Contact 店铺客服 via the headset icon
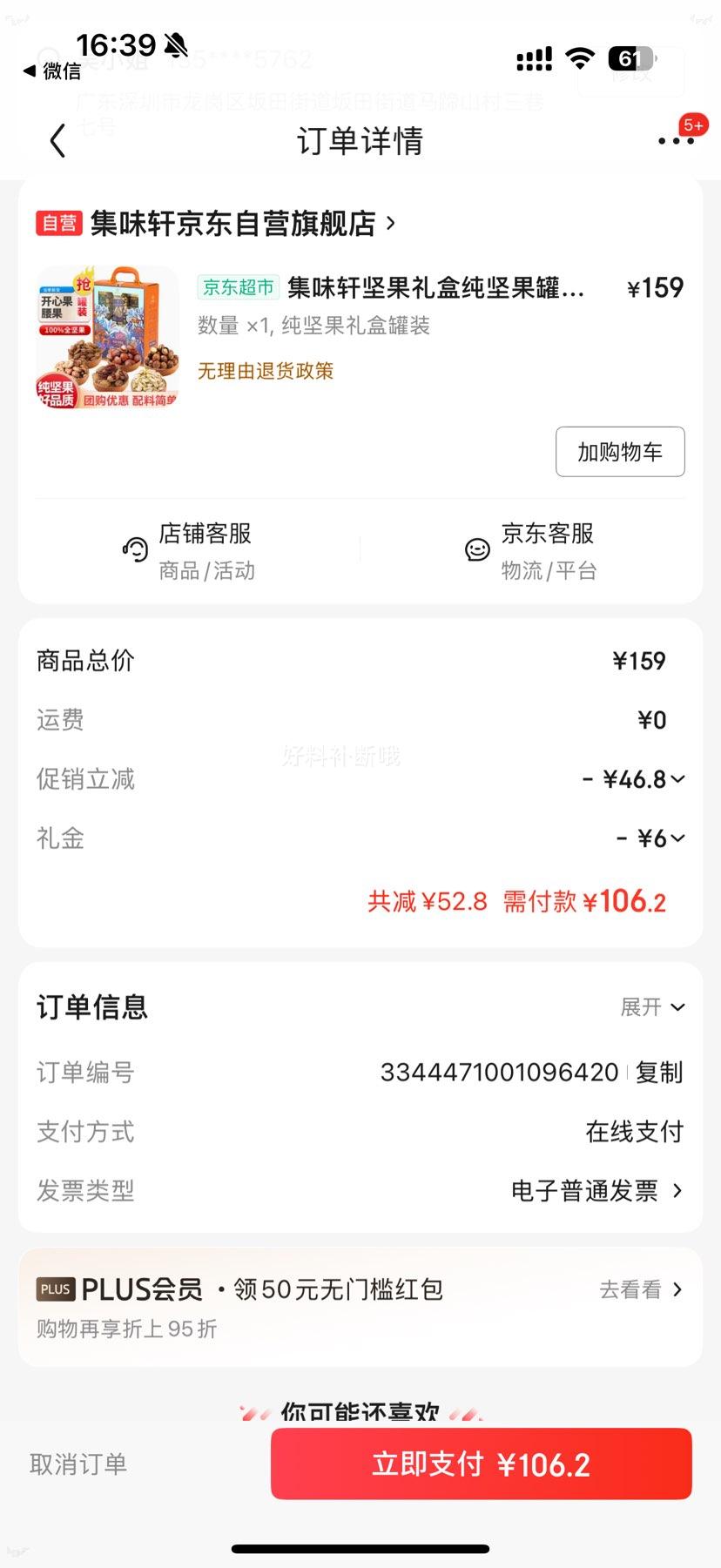 coord(133,549)
